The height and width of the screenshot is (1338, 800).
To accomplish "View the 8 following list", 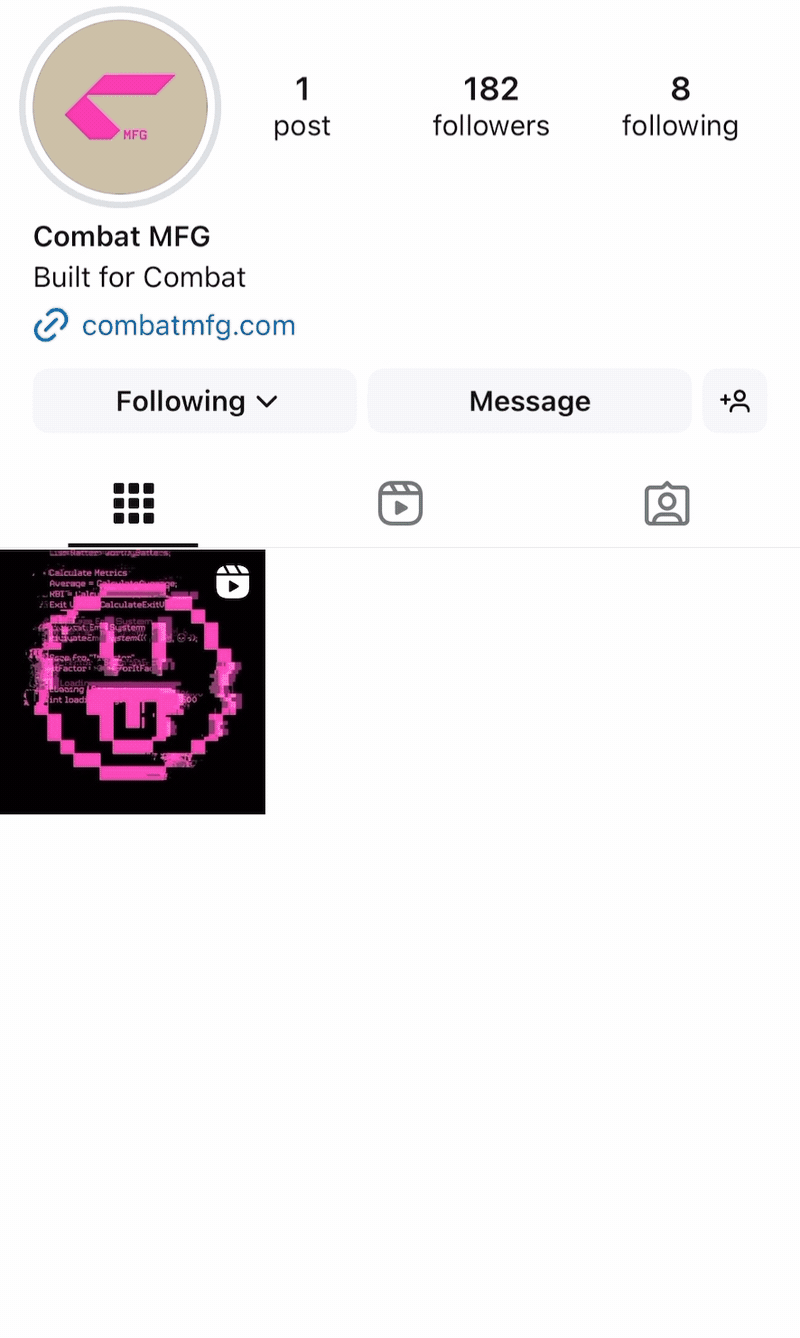I will point(680,107).
